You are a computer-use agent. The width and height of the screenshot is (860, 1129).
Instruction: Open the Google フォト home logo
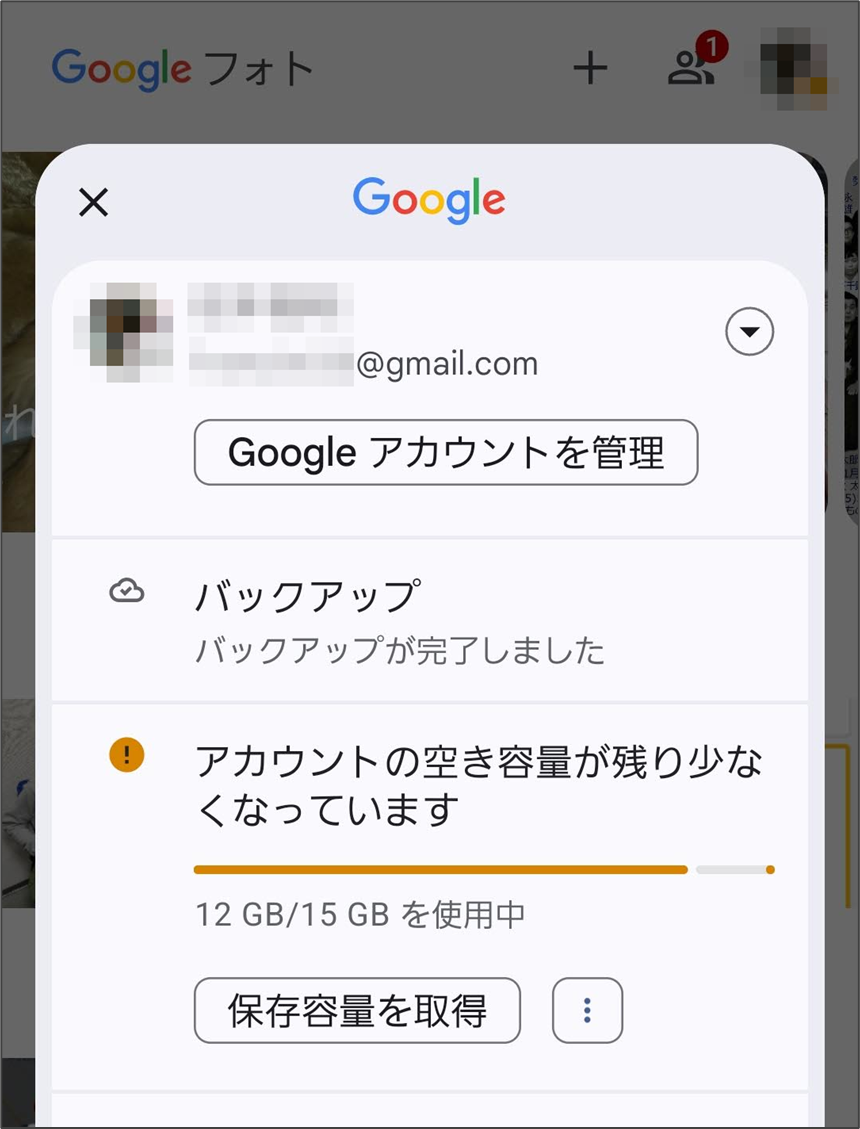point(183,68)
